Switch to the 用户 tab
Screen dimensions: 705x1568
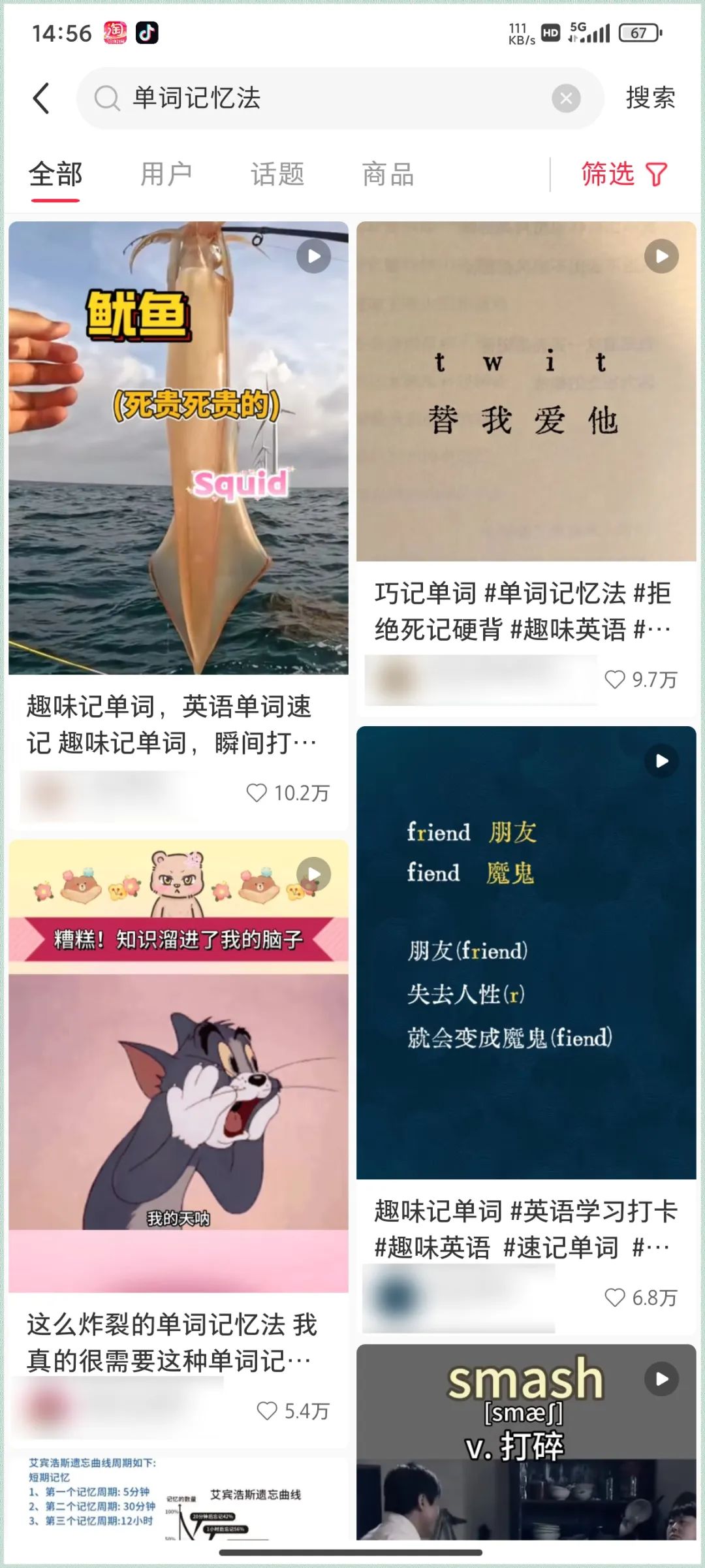(x=166, y=174)
